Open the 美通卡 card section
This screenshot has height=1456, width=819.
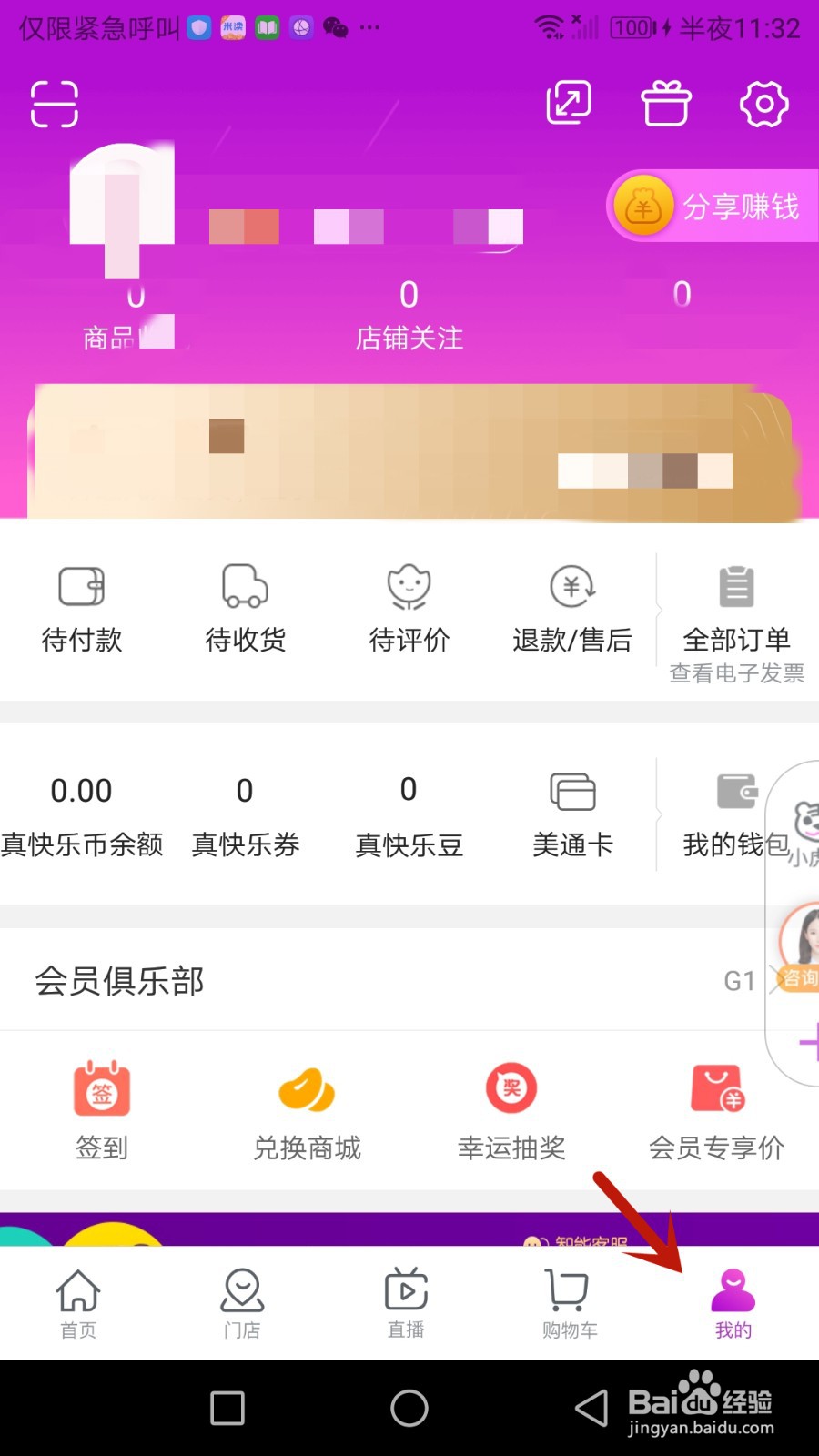point(571,813)
